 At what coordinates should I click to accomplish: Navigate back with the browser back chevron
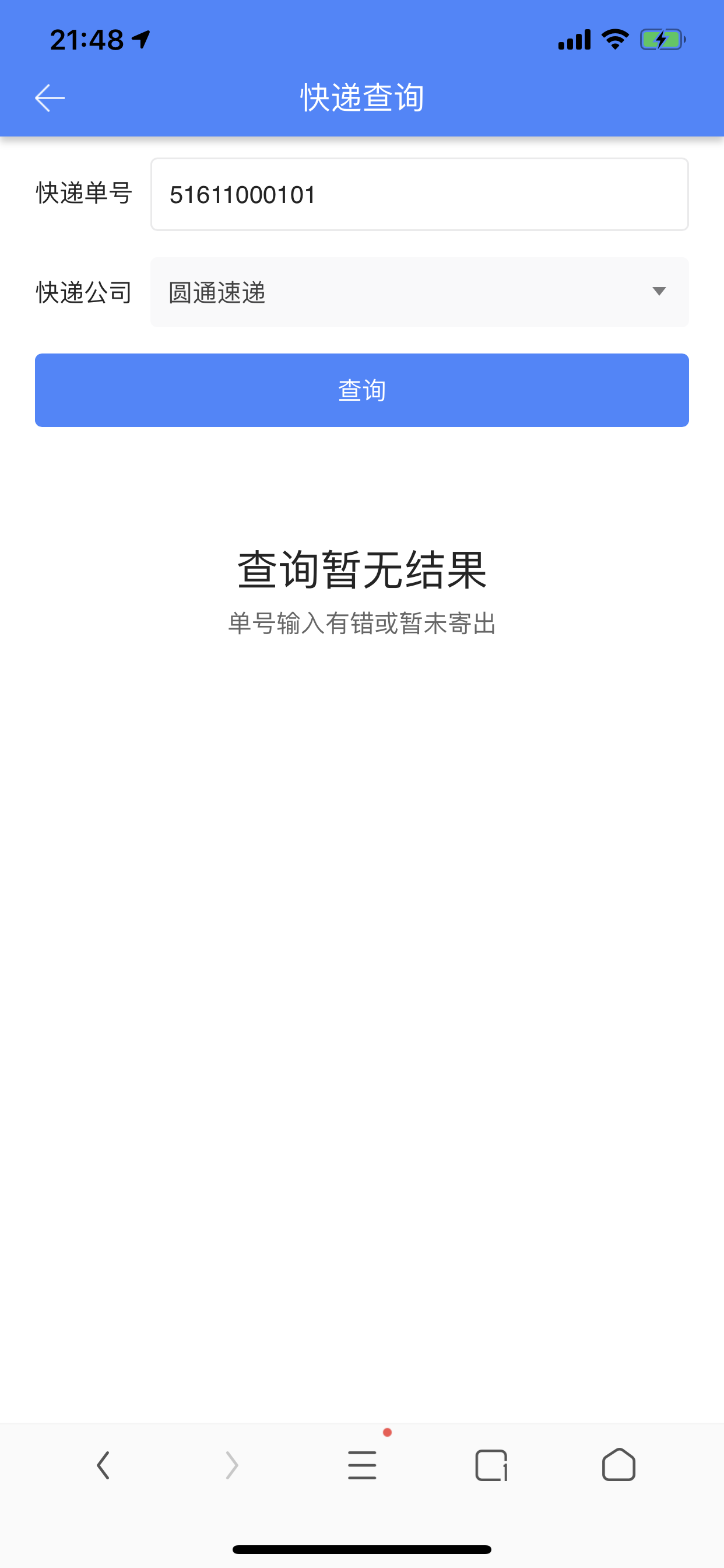click(103, 1465)
